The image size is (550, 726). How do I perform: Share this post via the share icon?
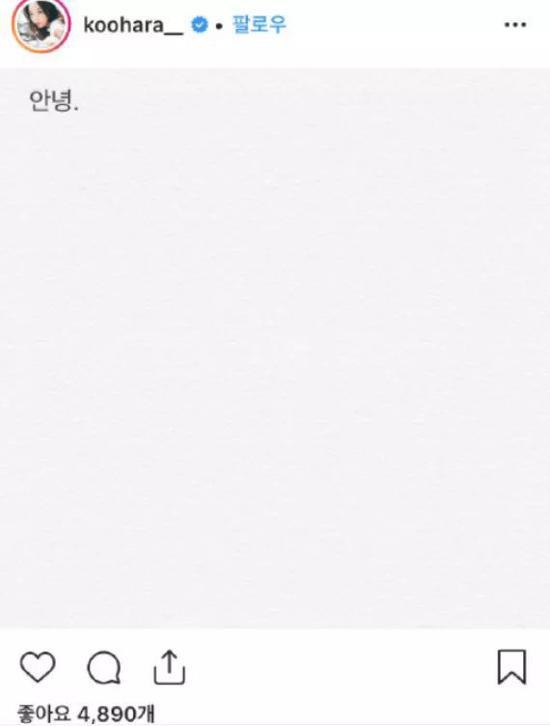[x=169, y=667]
